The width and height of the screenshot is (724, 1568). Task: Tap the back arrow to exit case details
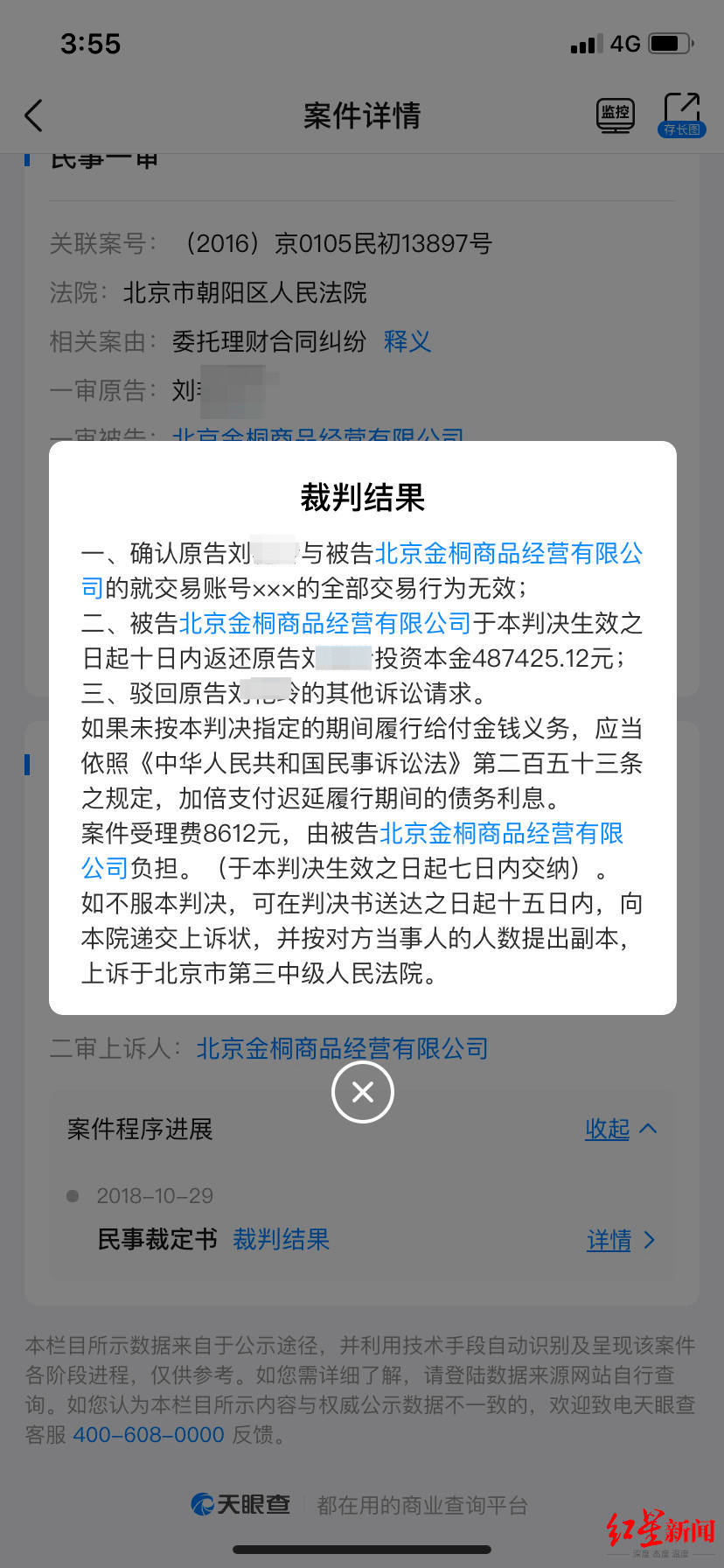(33, 115)
